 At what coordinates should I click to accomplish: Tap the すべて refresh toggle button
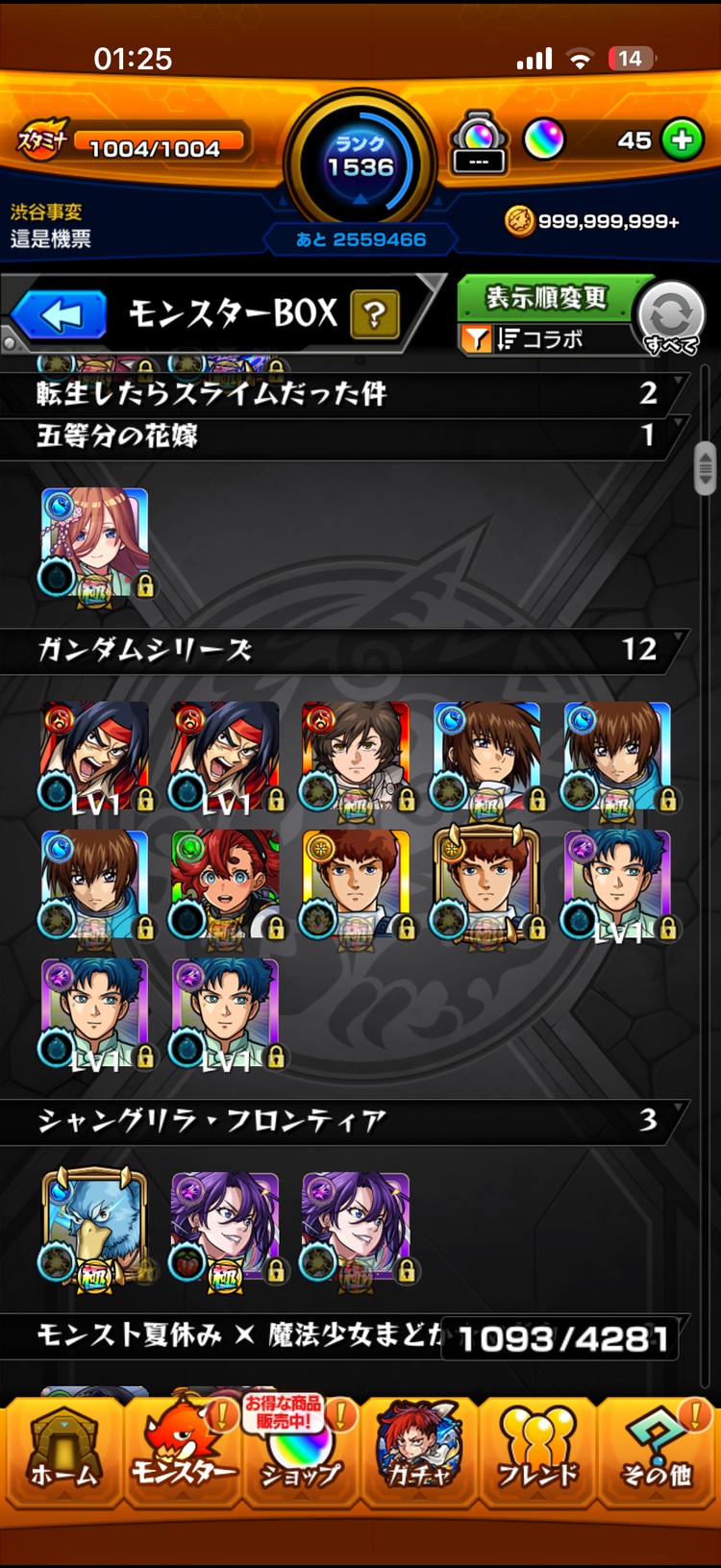[x=671, y=317]
